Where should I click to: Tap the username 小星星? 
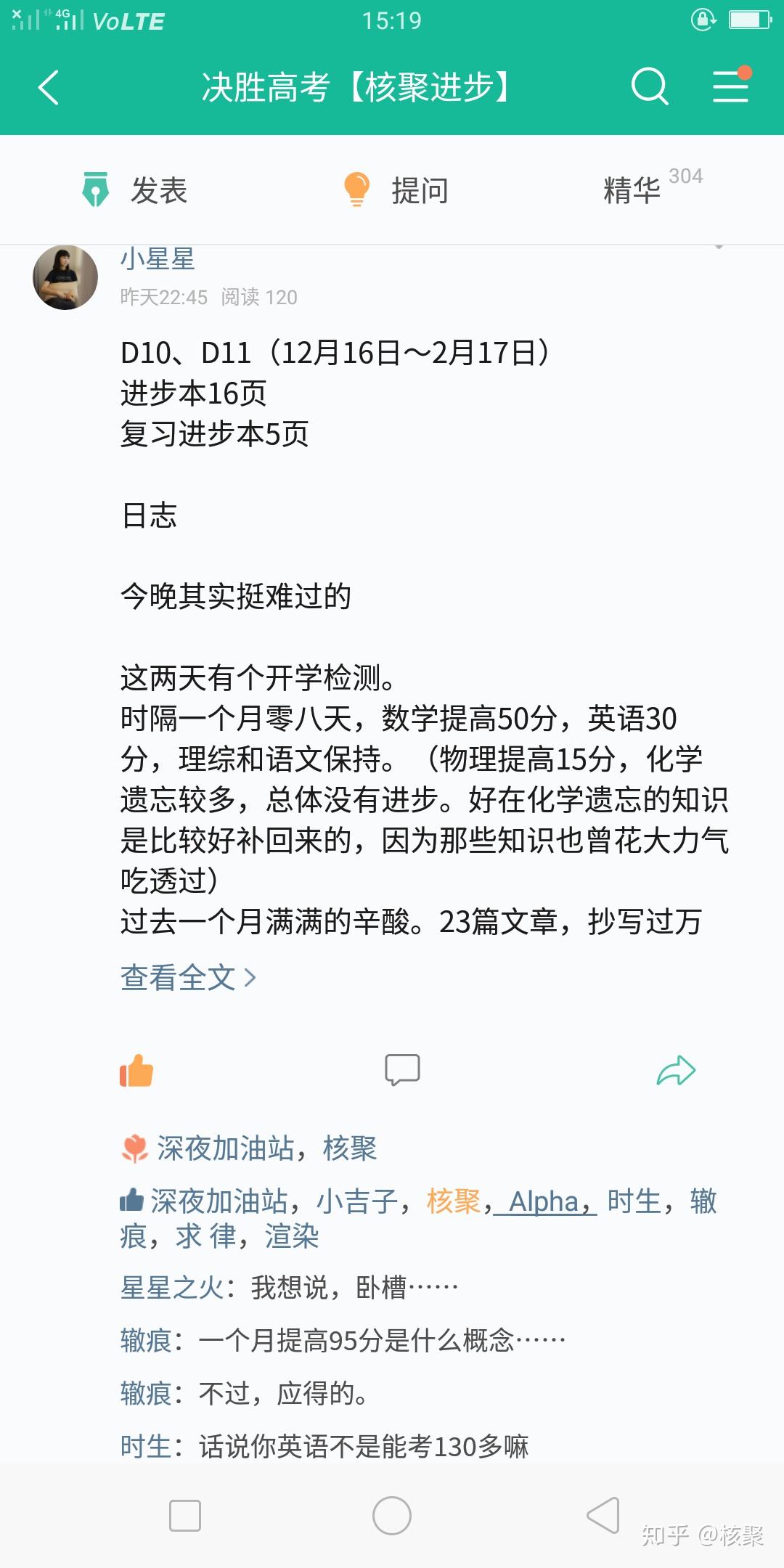pos(158,259)
